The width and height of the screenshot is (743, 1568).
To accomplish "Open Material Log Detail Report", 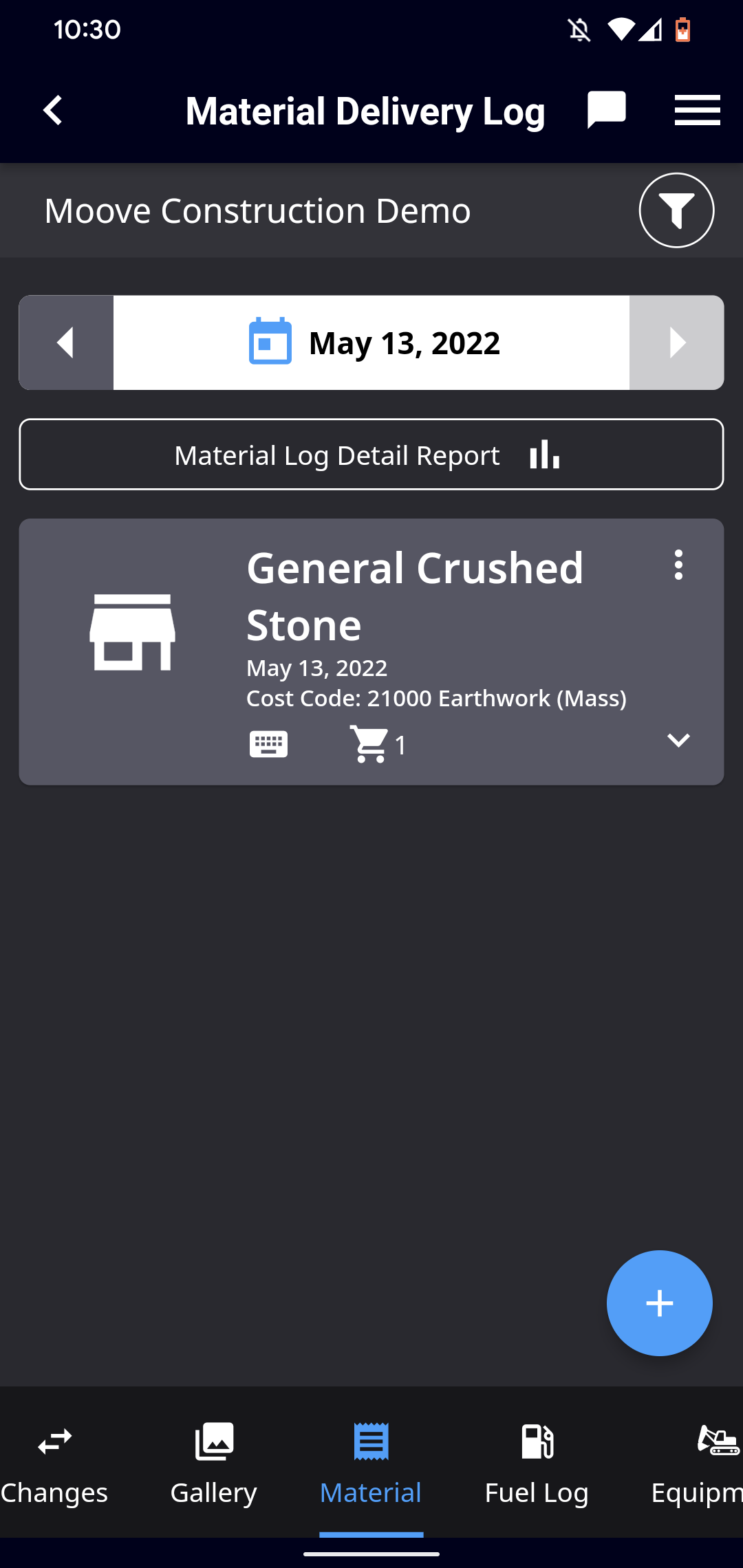I will point(371,455).
